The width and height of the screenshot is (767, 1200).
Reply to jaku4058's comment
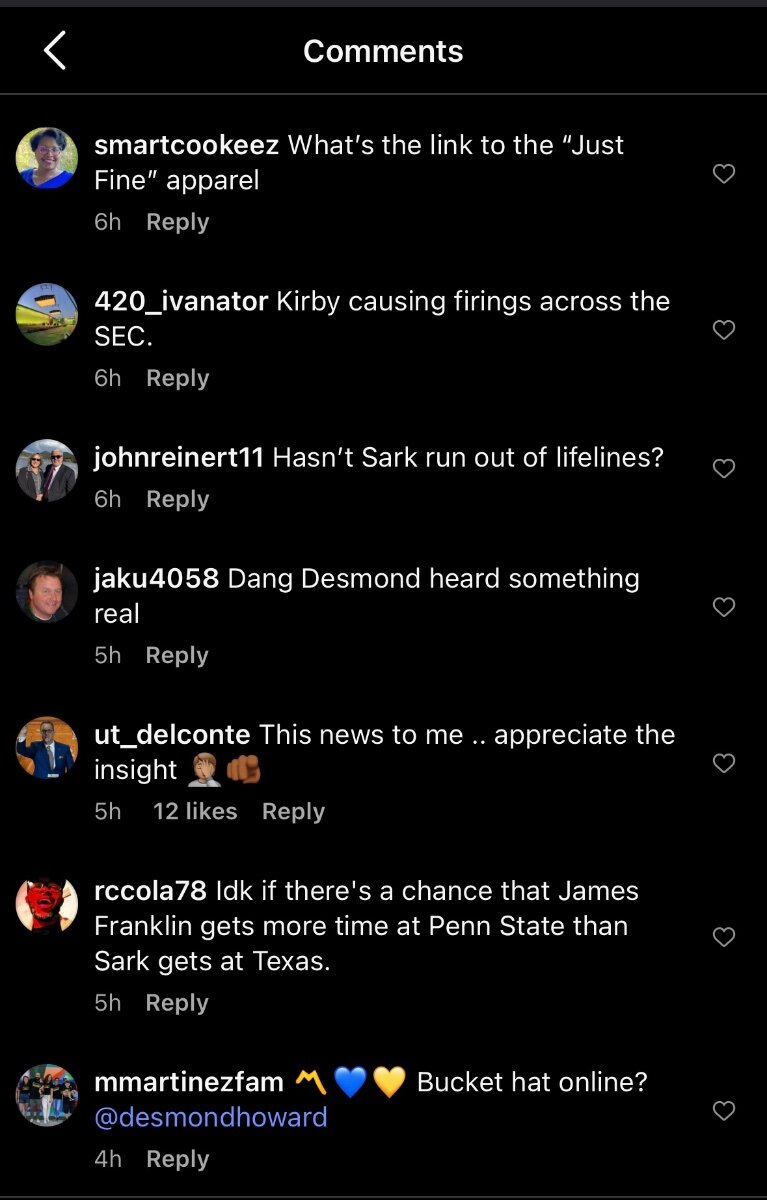(x=177, y=655)
